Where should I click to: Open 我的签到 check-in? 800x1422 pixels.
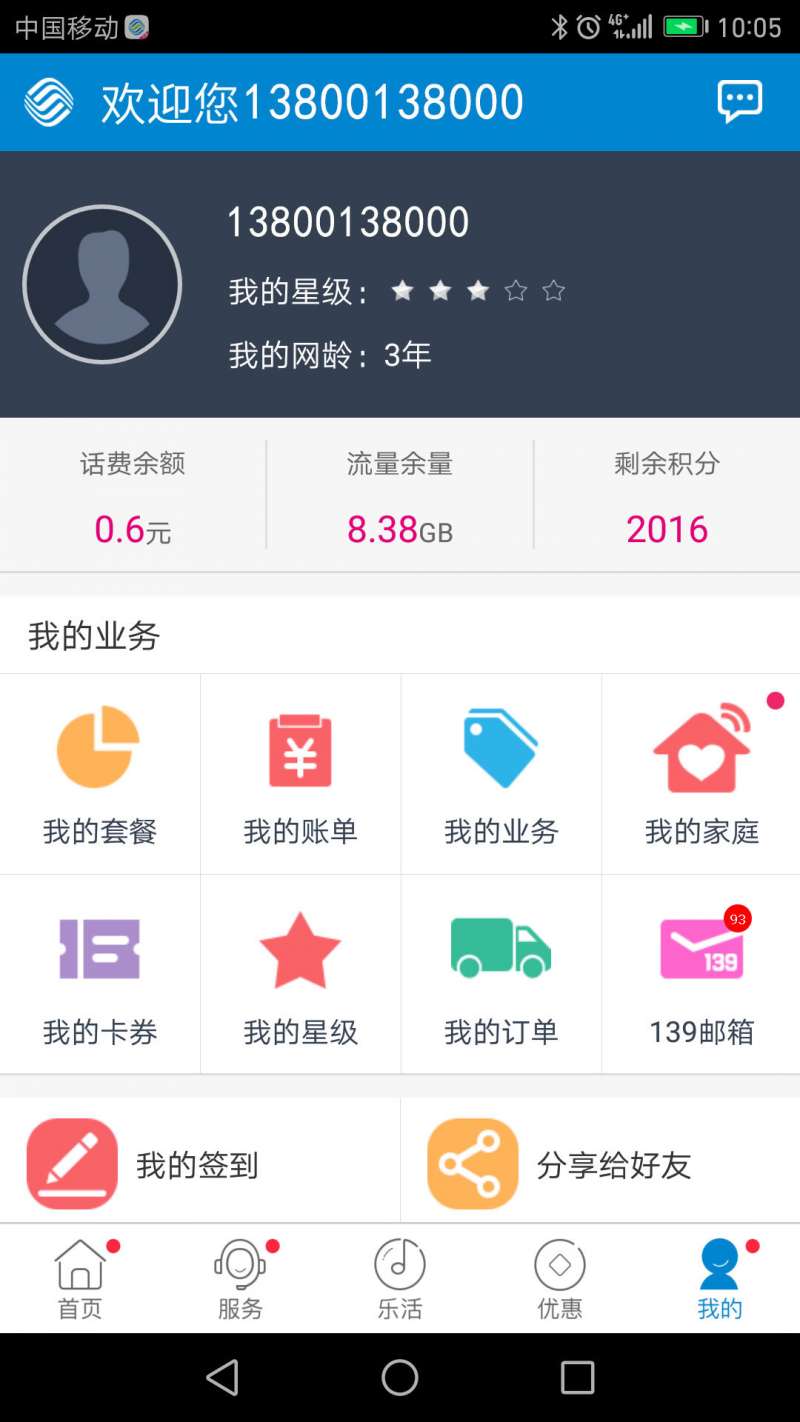click(200, 1163)
